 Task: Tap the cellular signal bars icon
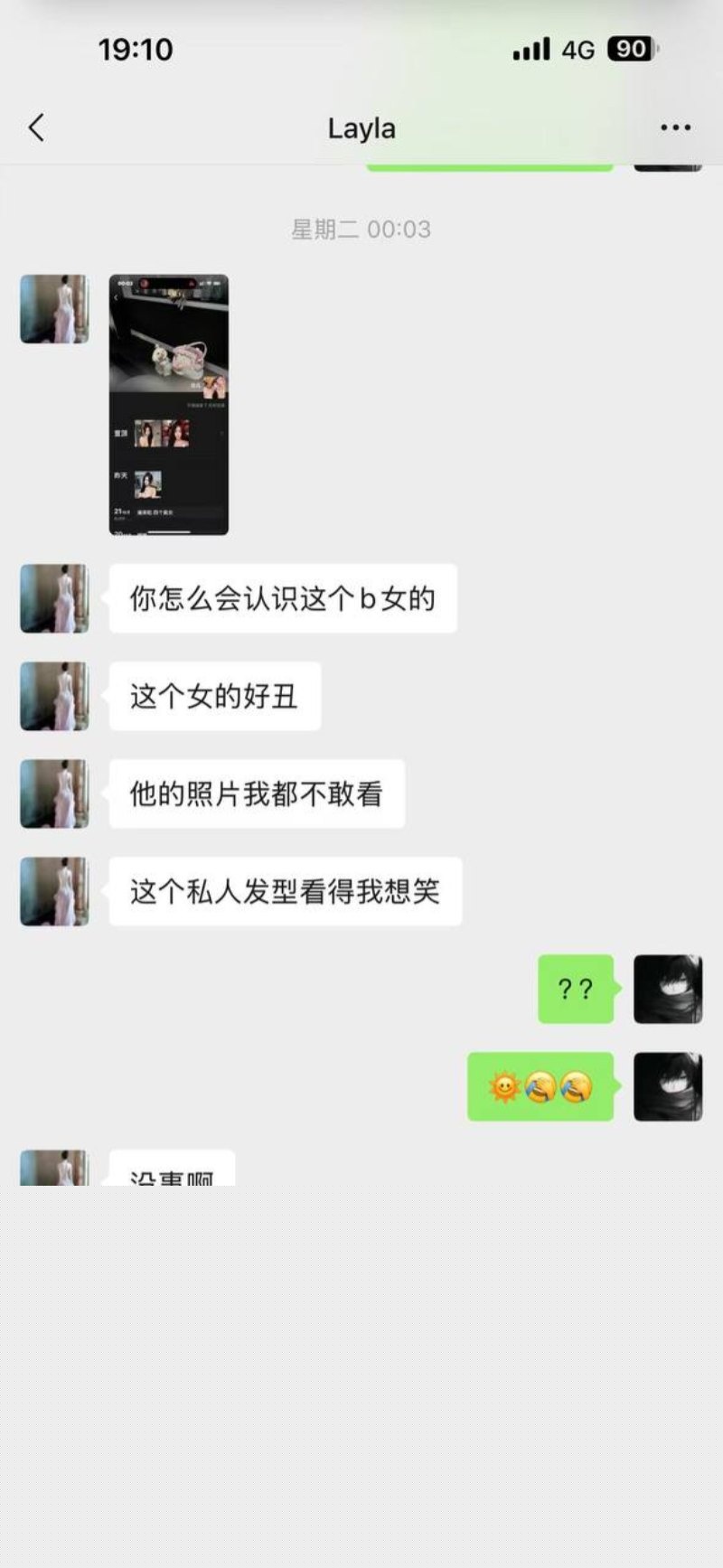click(532, 49)
